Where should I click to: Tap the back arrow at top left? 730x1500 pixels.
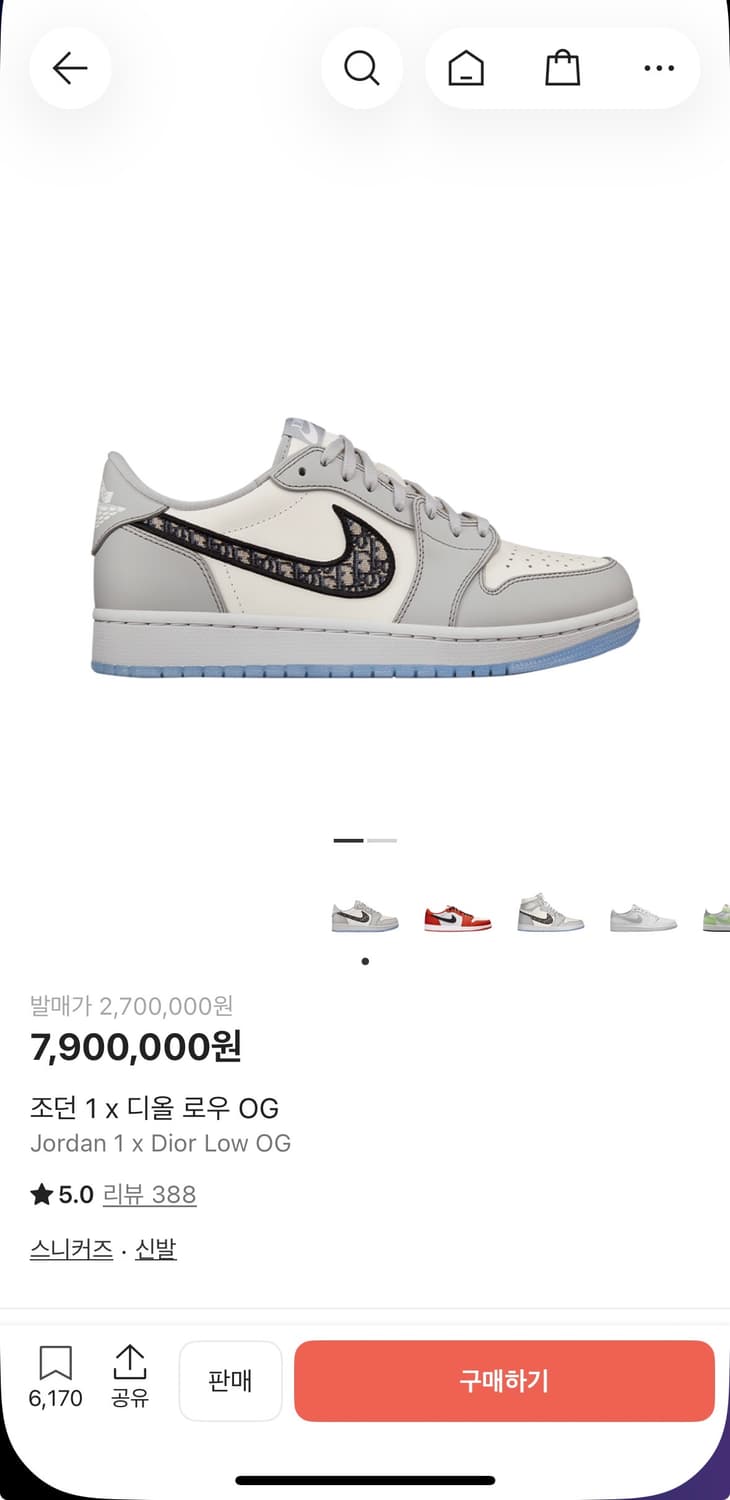pyautogui.click(x=69, y=67)
